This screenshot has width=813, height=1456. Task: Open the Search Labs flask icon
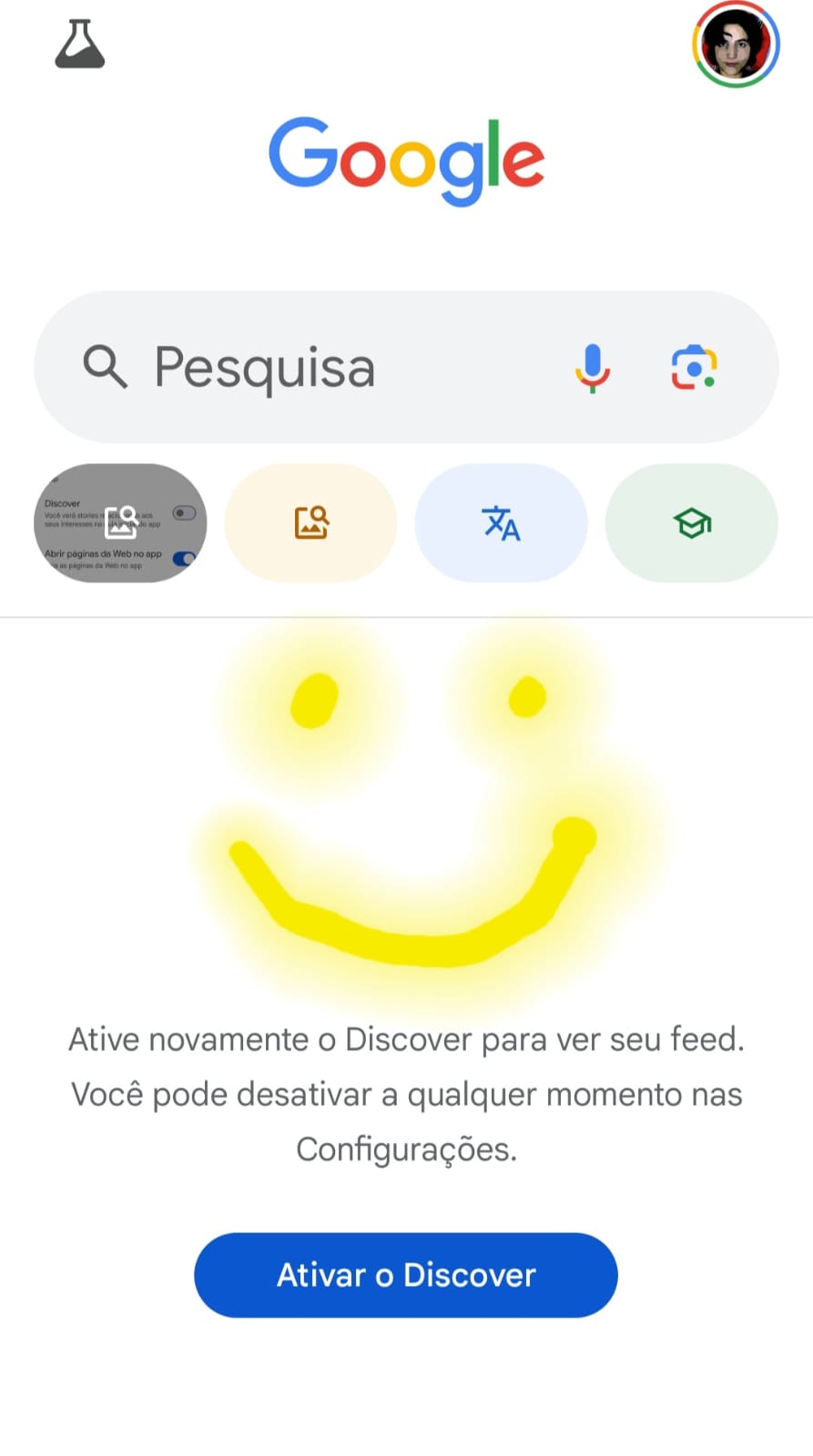click(80, 45)
